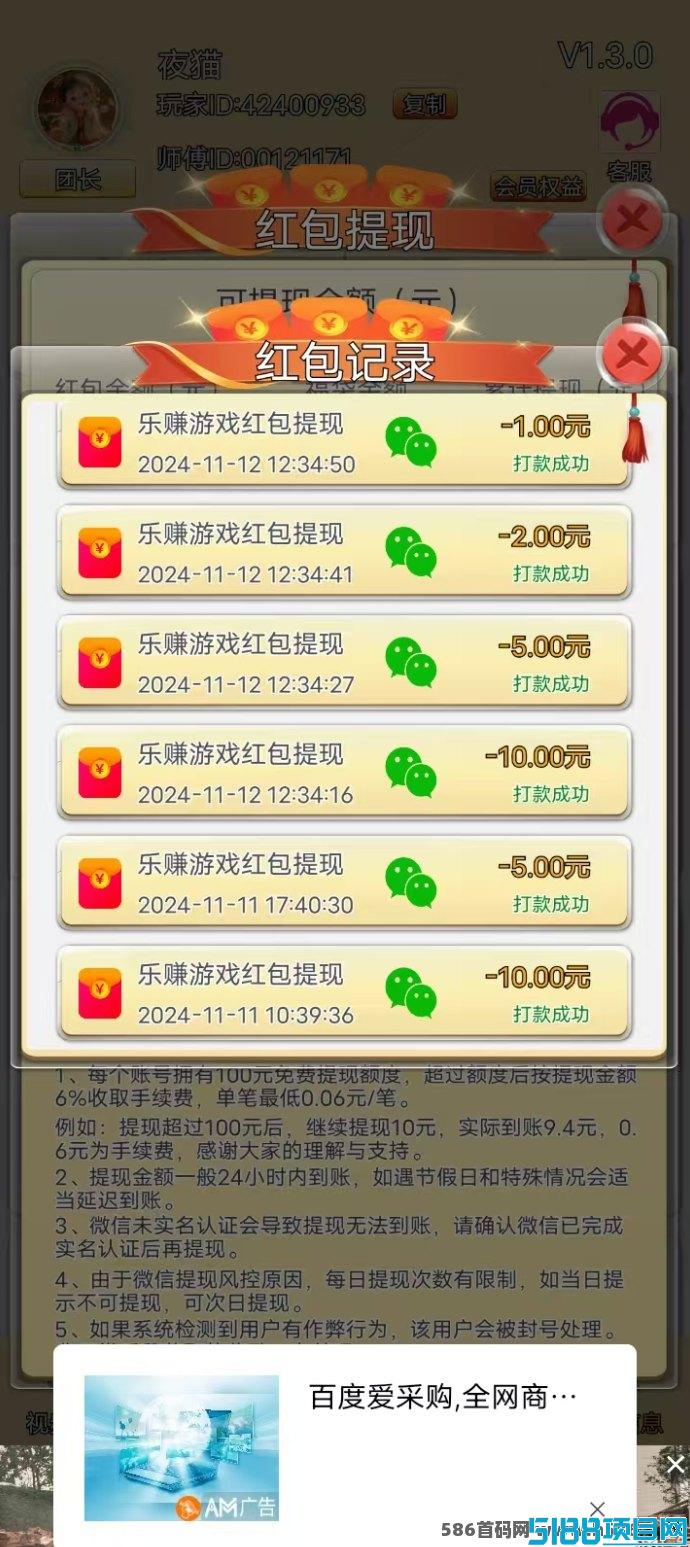Dismiss the 百度爱采购 ad popup
The image size is (690, 1547).
[x=597, y=1508]
